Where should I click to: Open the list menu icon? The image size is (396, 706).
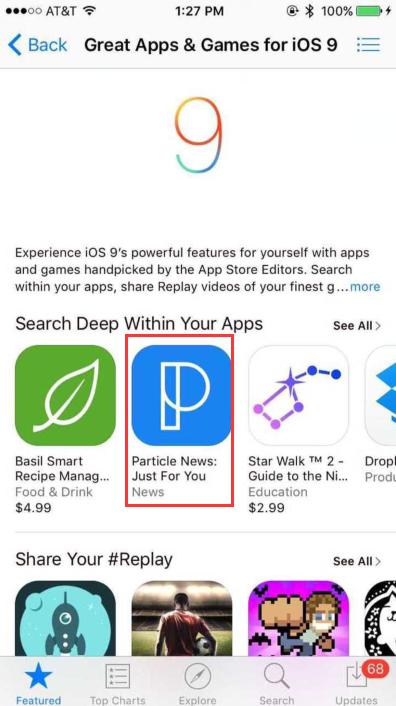[369, 45]
